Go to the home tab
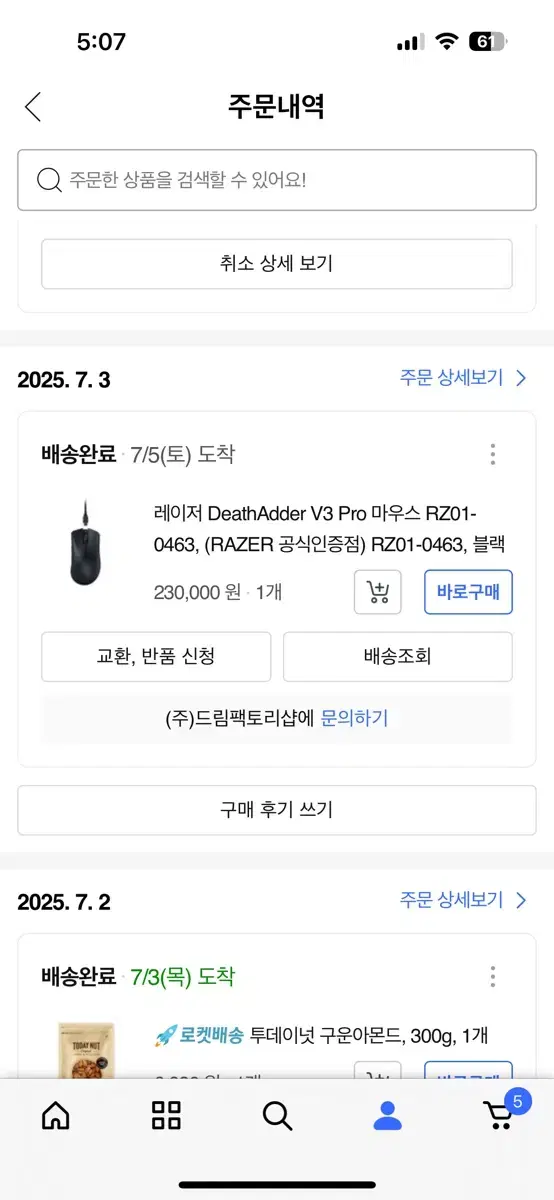The image size is (554, 1200). point(56,1115)
